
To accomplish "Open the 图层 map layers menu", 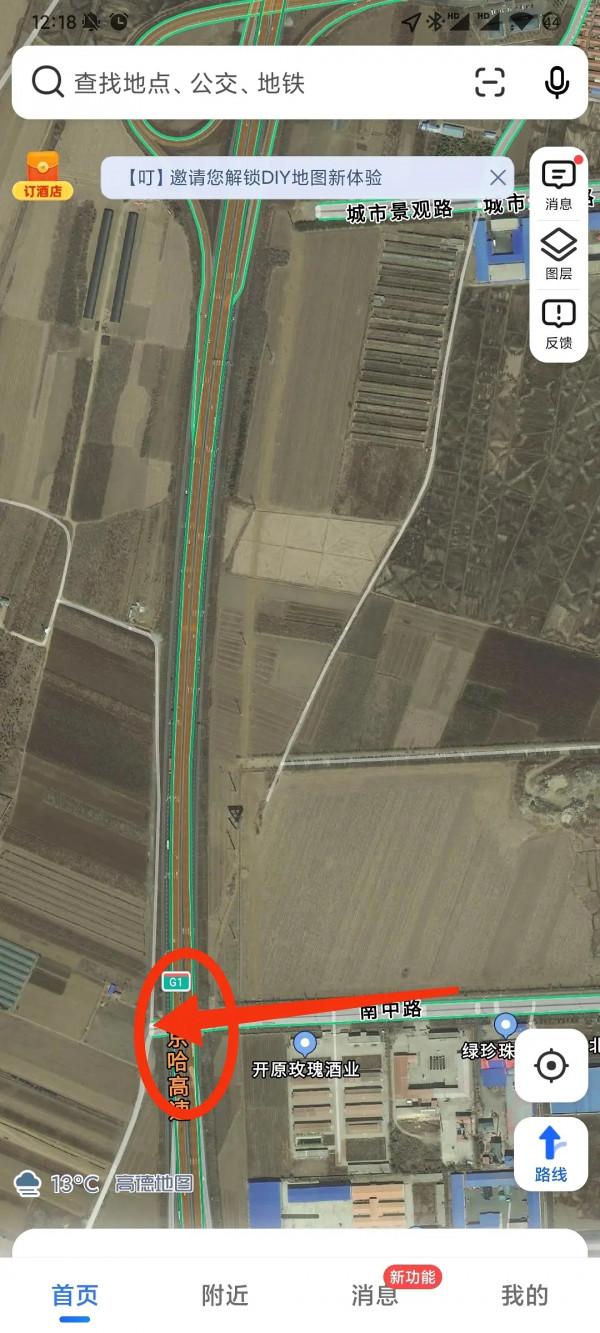I will (x=559, y=254).
